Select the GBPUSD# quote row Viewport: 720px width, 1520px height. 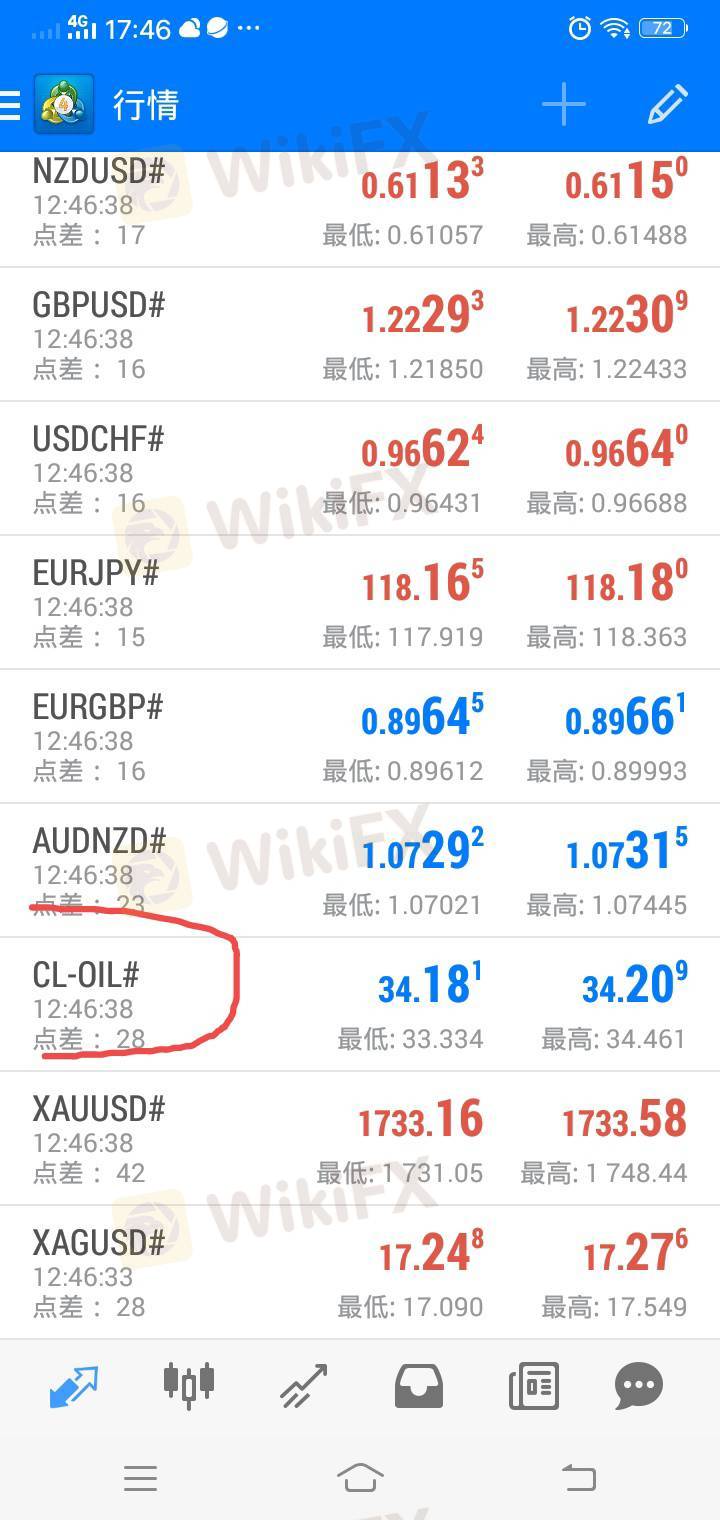click(360, 335)
